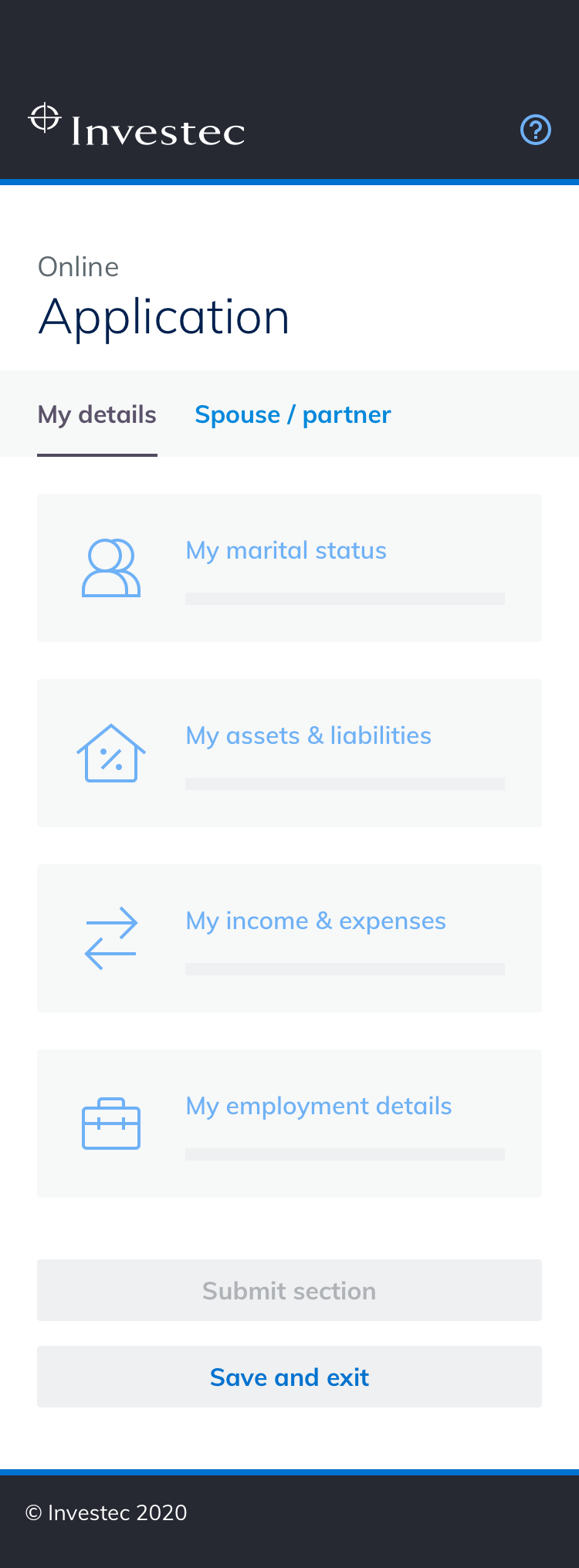The image size is (579, 1568).
Task: Select the My details tab
Action: click(97, 415)
